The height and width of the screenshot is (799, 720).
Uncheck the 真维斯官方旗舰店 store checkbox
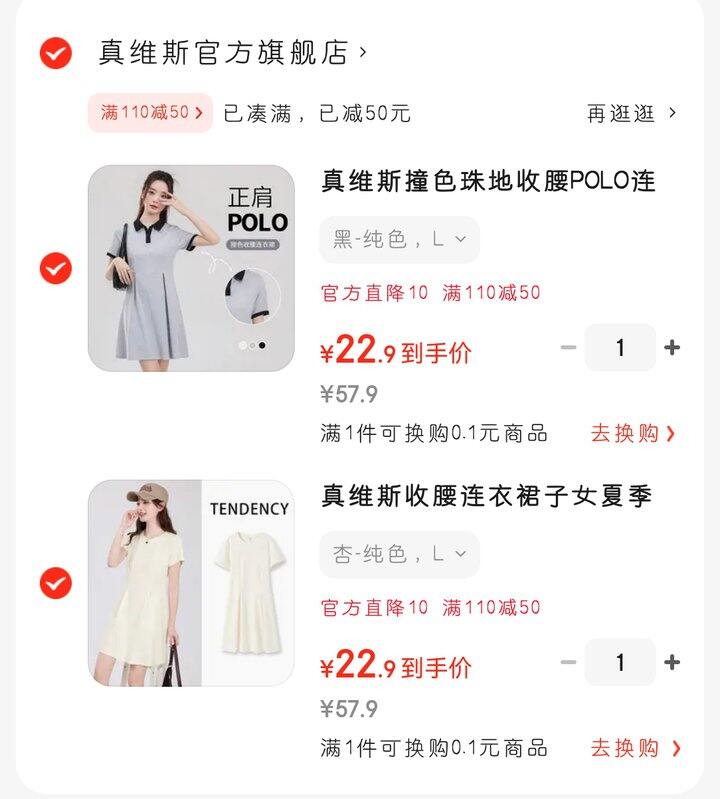click(x=56, y=53)
